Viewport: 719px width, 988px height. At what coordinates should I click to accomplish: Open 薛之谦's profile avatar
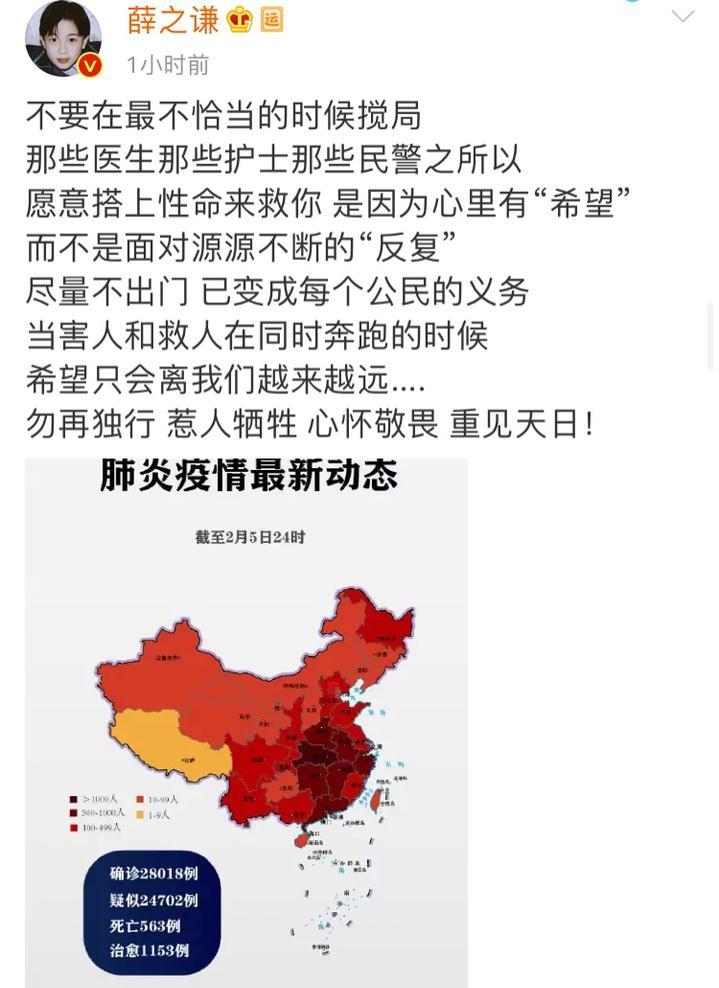tap(63, 37)
